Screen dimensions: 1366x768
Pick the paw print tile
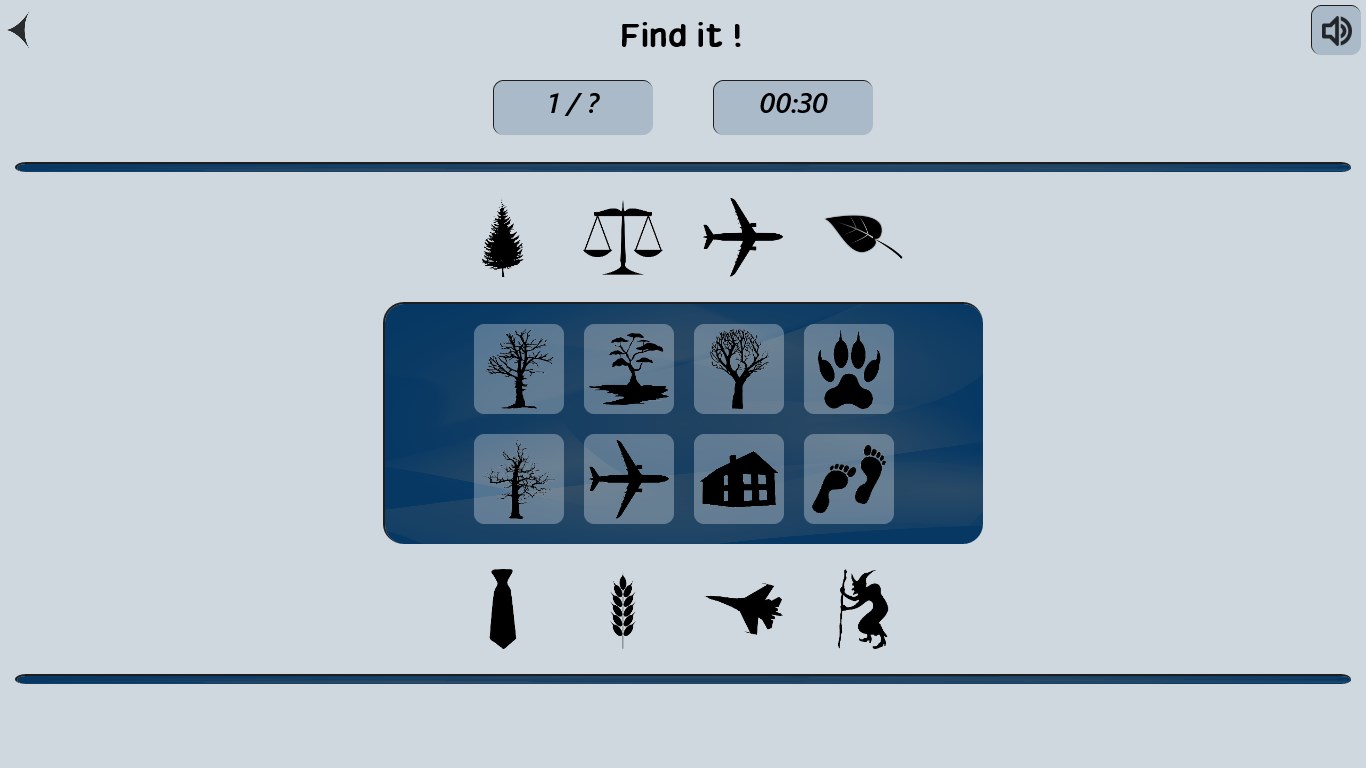click(849, 369)
